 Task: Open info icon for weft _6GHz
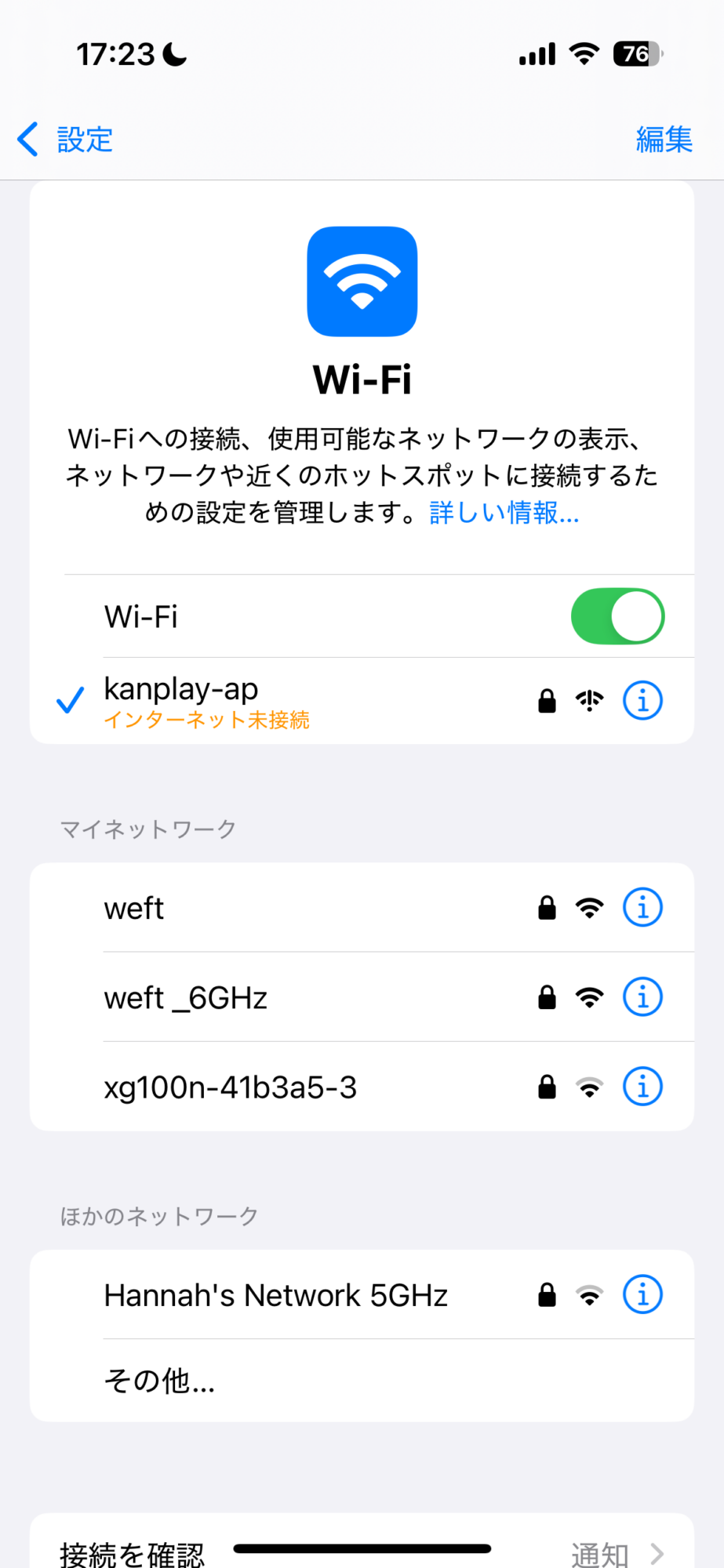pos(642,997)
